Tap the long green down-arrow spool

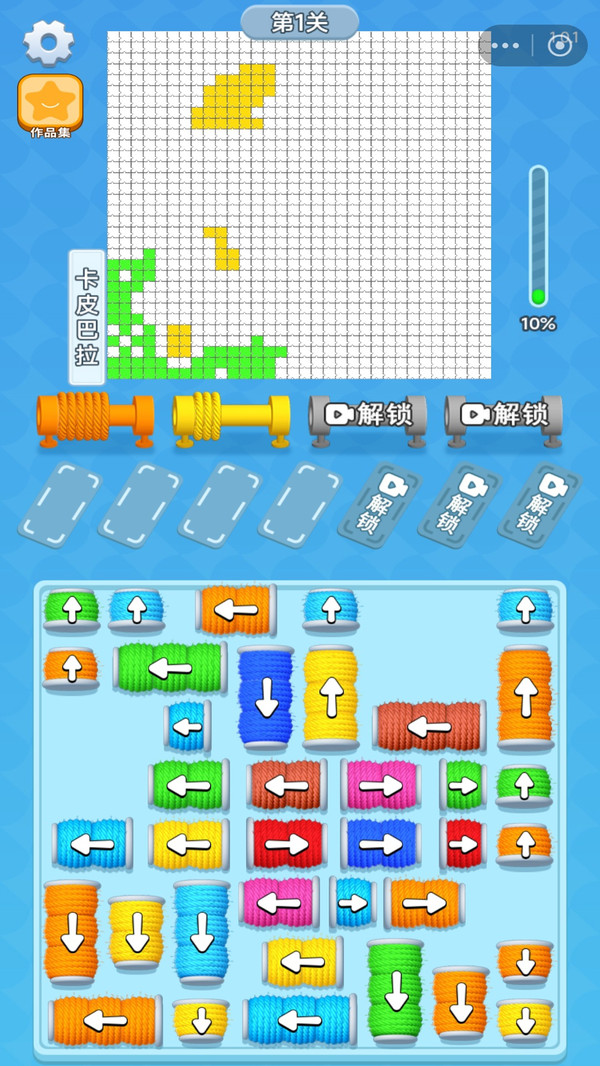[395, 991]
